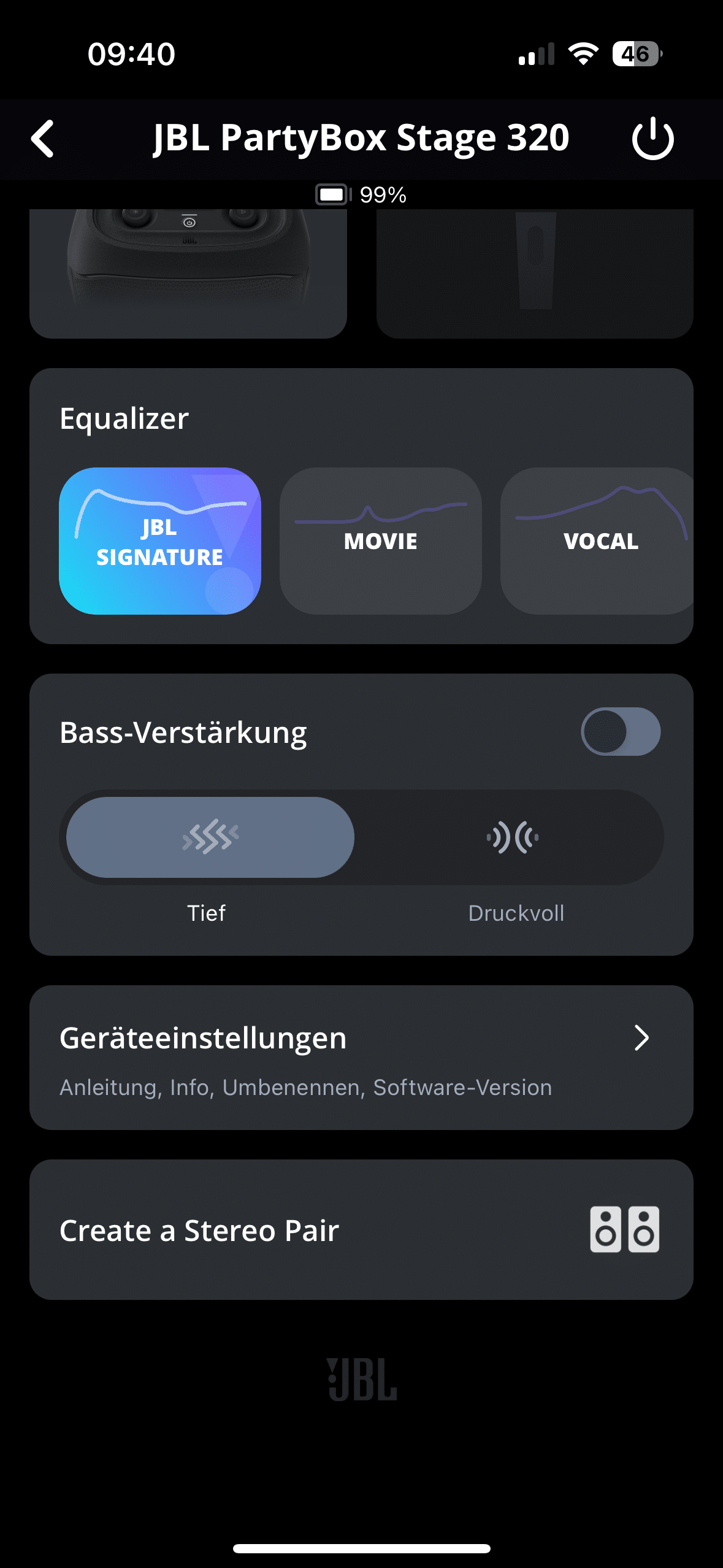Choose the Movie equalizer preset
Image resolution: width=723 pixels, height=1568 pixels.
click(x=381, y=541)
